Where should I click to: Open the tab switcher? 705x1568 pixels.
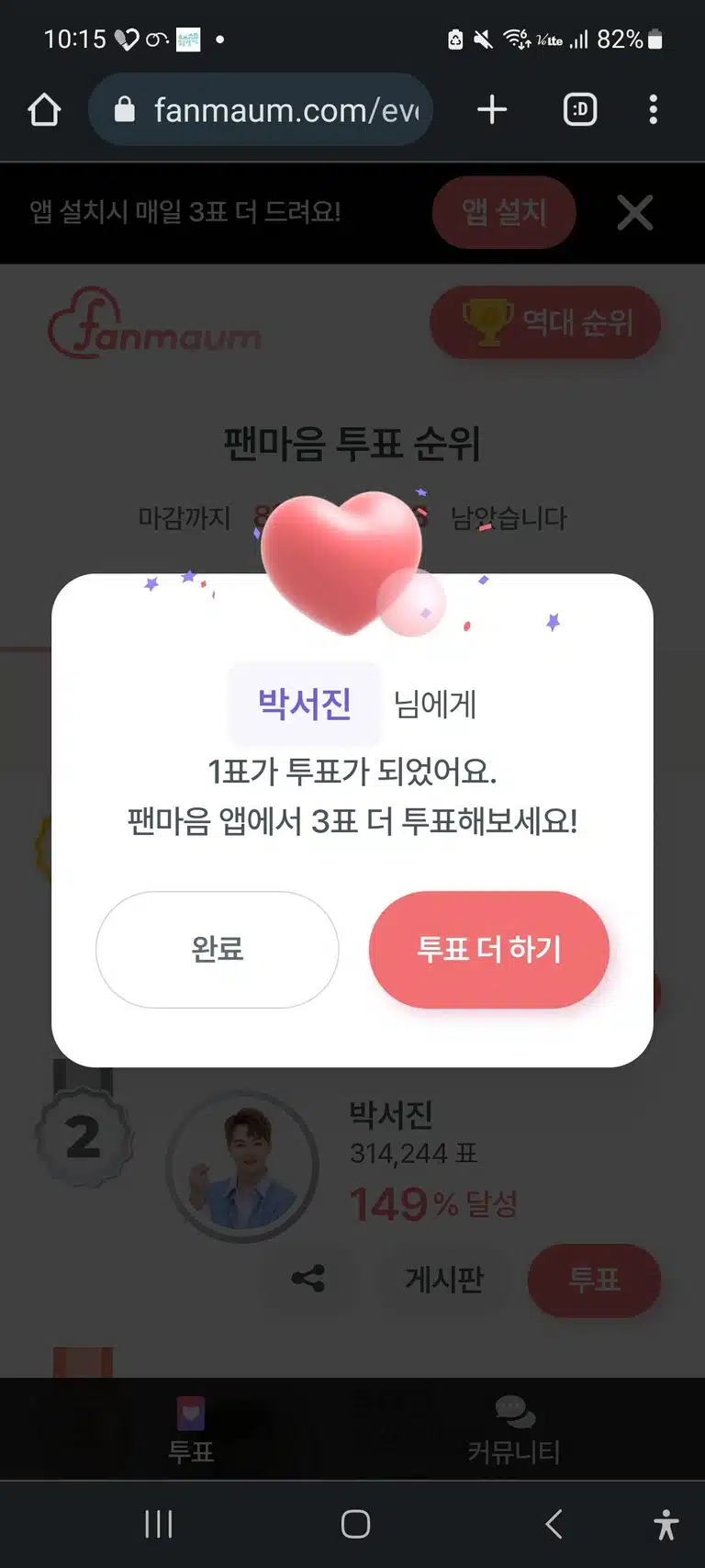pos(580,110)
